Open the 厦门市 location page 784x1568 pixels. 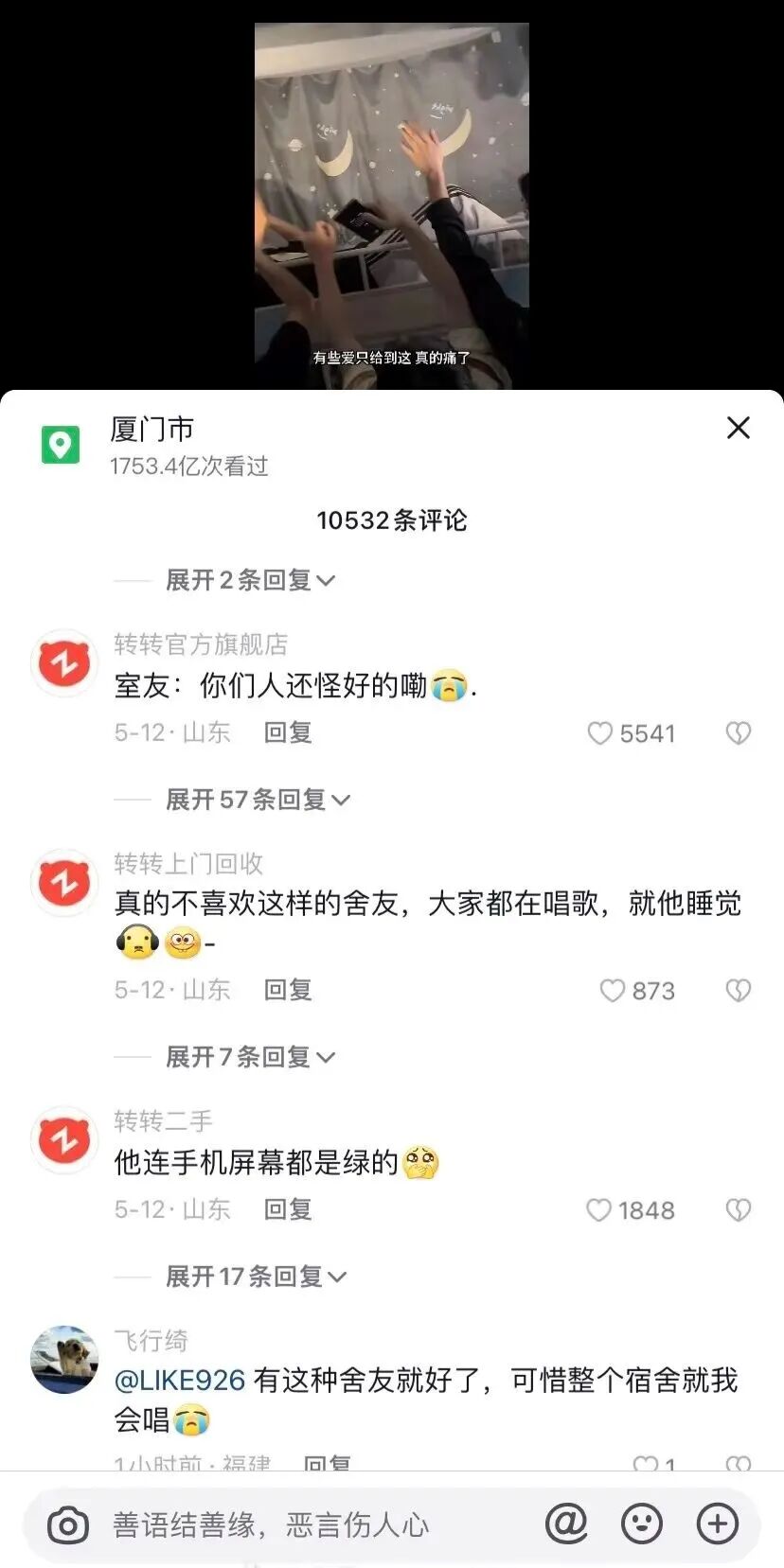(x=151, y=431)
